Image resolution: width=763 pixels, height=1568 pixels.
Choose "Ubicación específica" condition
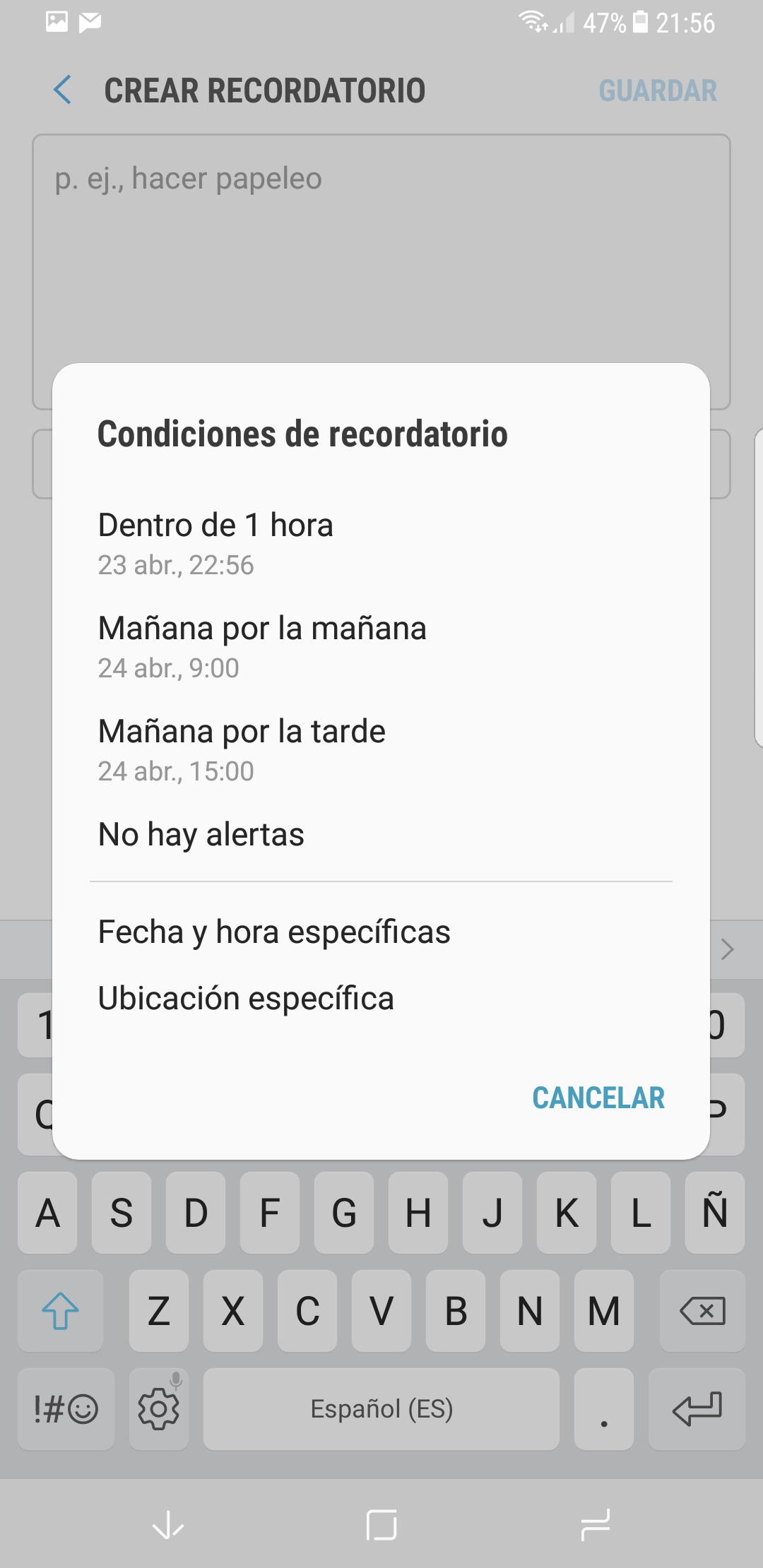click(381, 998)
